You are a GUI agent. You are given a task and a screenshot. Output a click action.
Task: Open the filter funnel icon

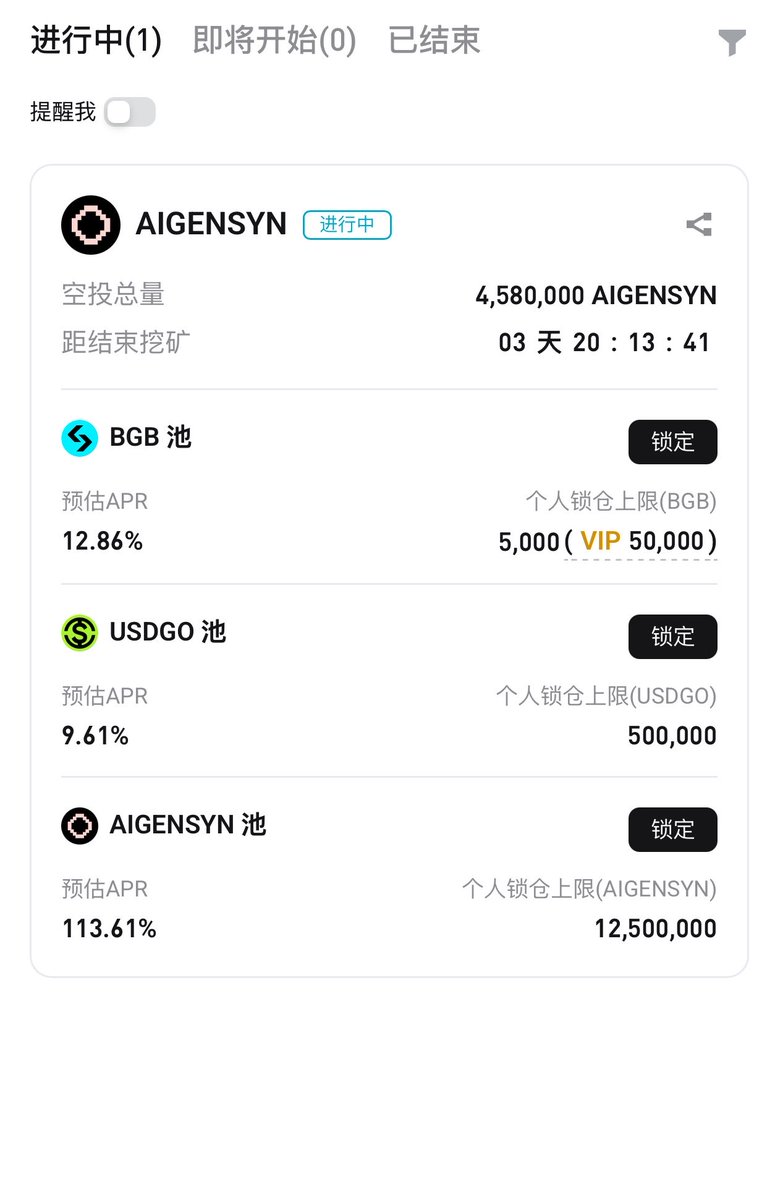coord(732,42)
